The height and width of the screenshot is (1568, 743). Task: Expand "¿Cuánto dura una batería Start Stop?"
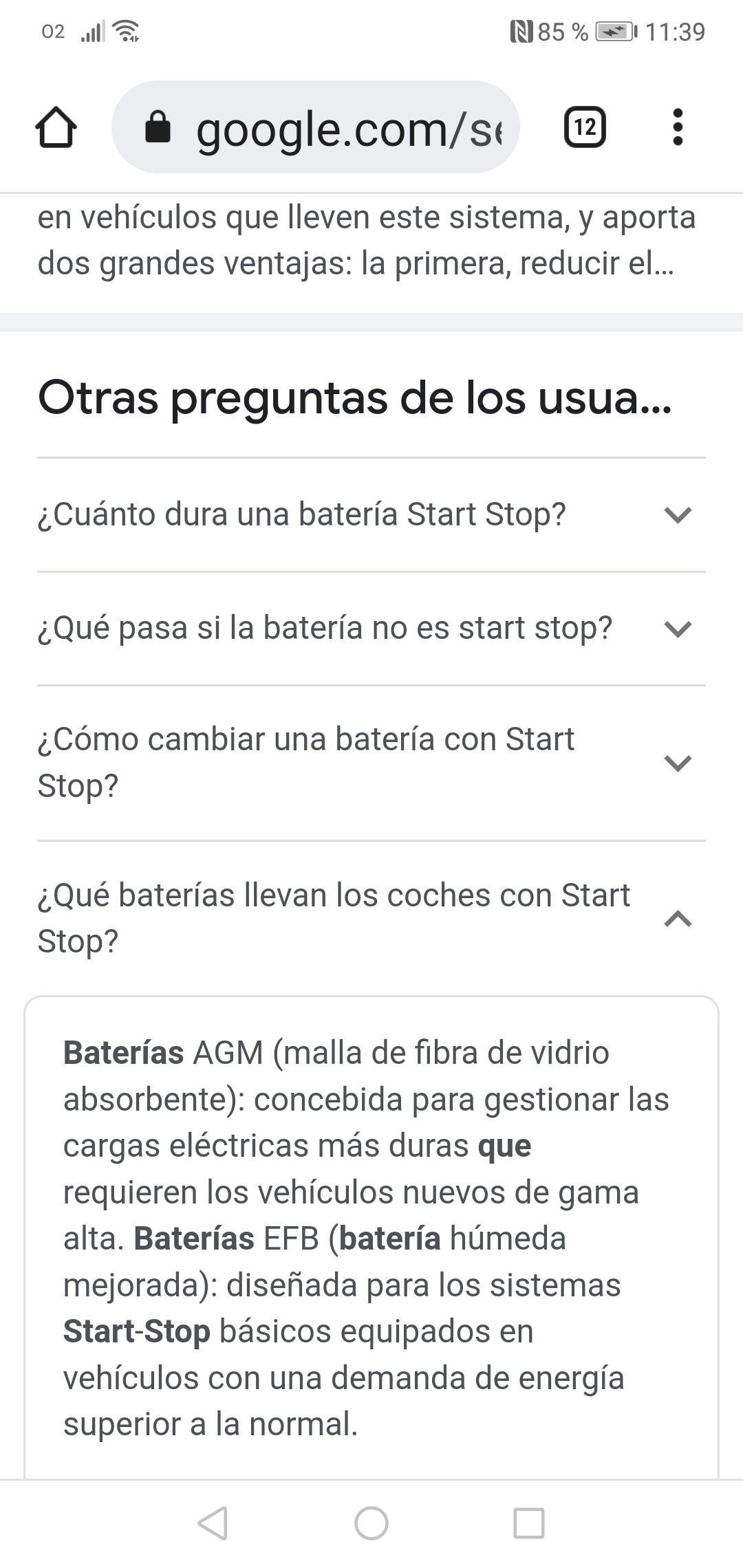(371, 514)
